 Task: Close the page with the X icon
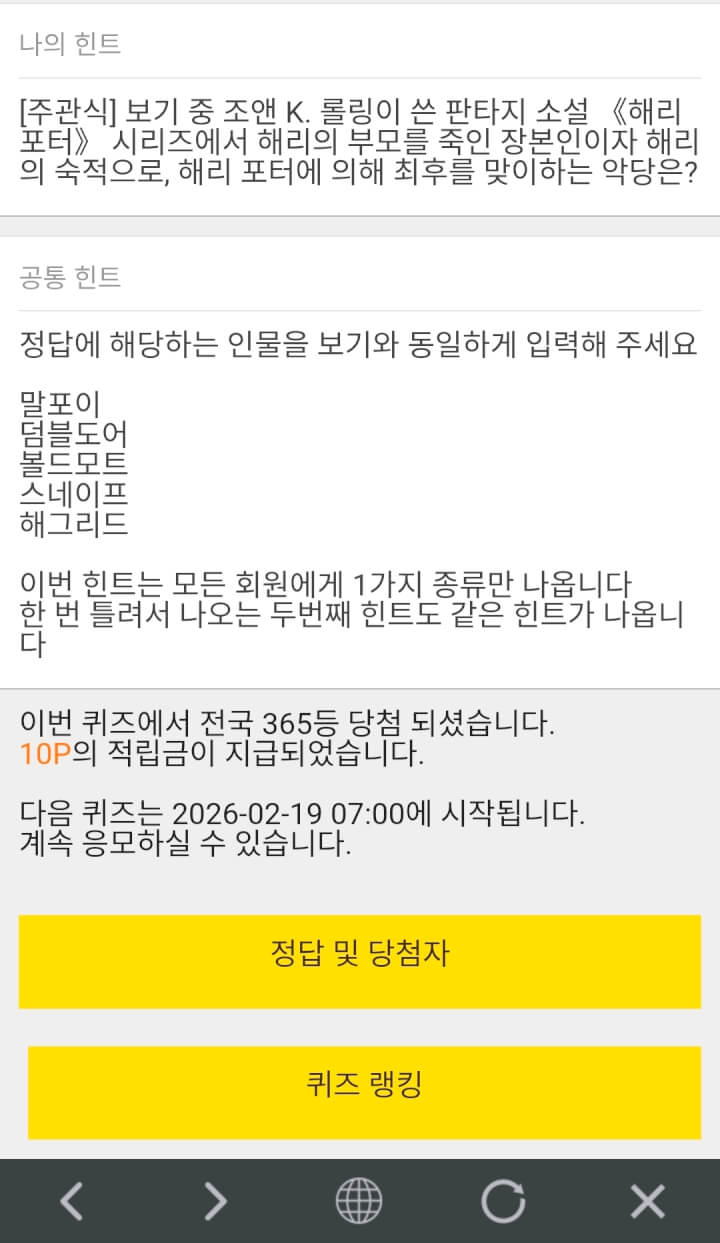tap(647, 1201)
